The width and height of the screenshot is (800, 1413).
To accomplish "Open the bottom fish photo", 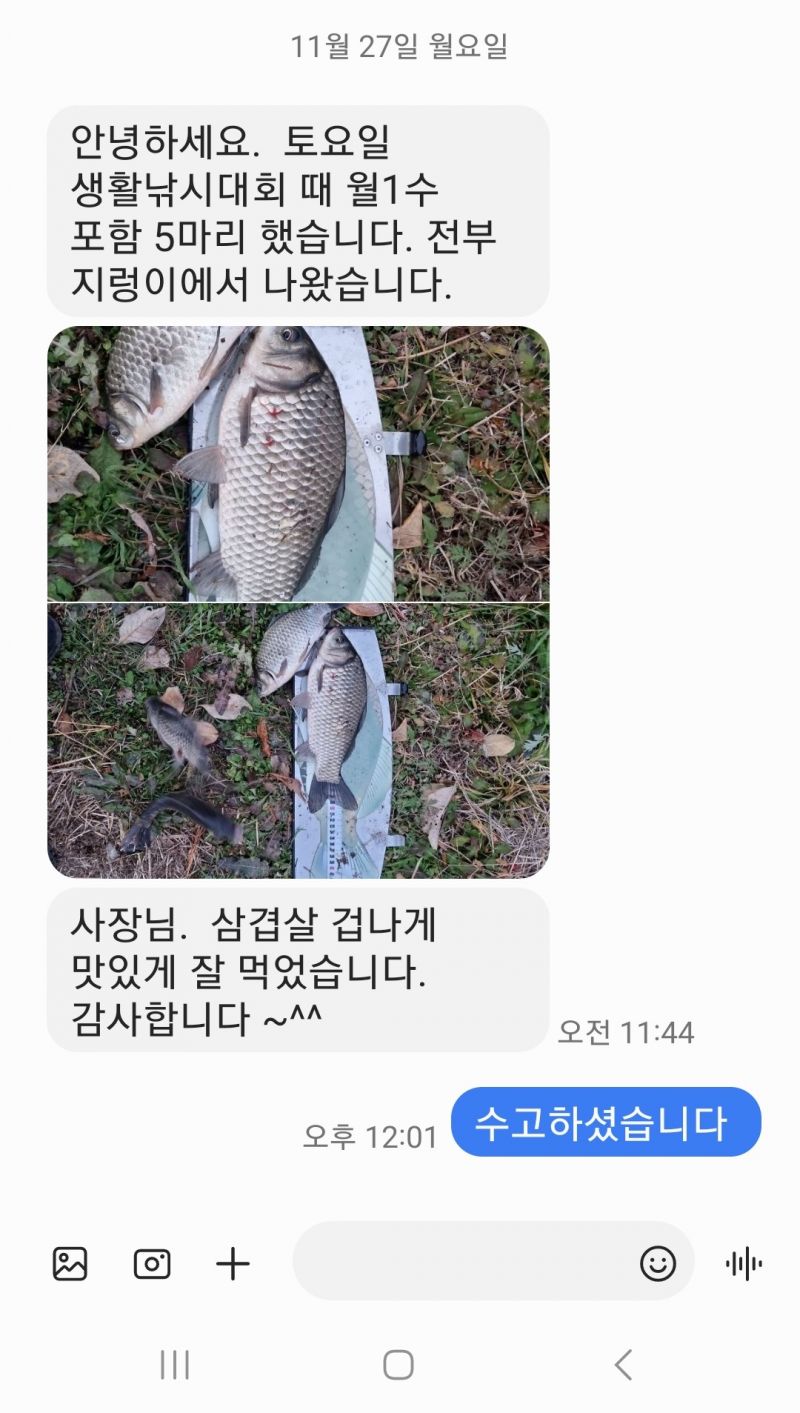I will point(298,741).
